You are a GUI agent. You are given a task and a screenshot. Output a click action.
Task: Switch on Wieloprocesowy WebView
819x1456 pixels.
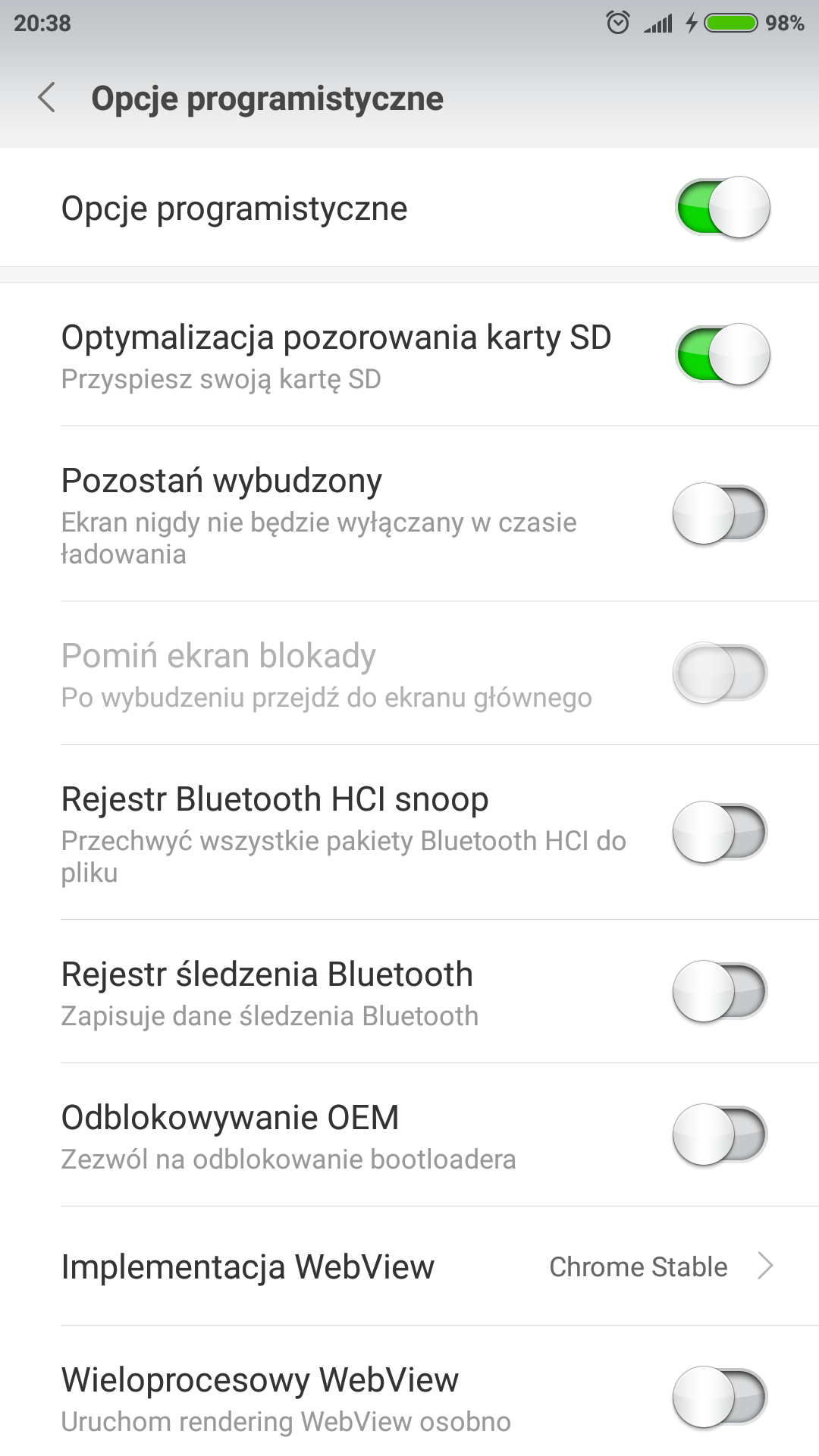720,1397
